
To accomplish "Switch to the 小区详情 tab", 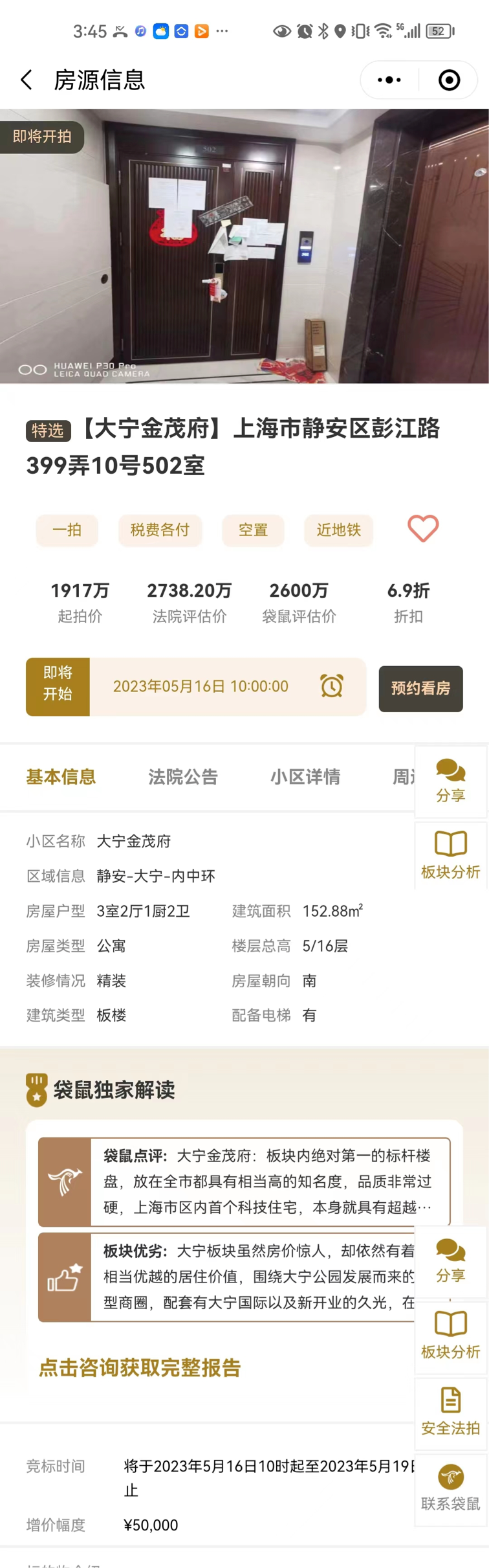I will [305, 777].
